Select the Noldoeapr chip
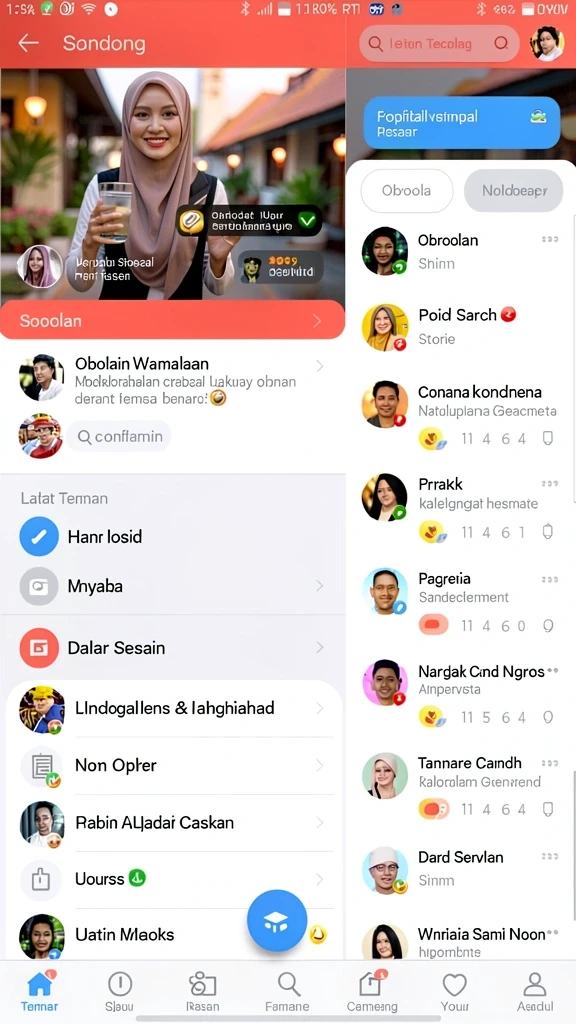 513,191
